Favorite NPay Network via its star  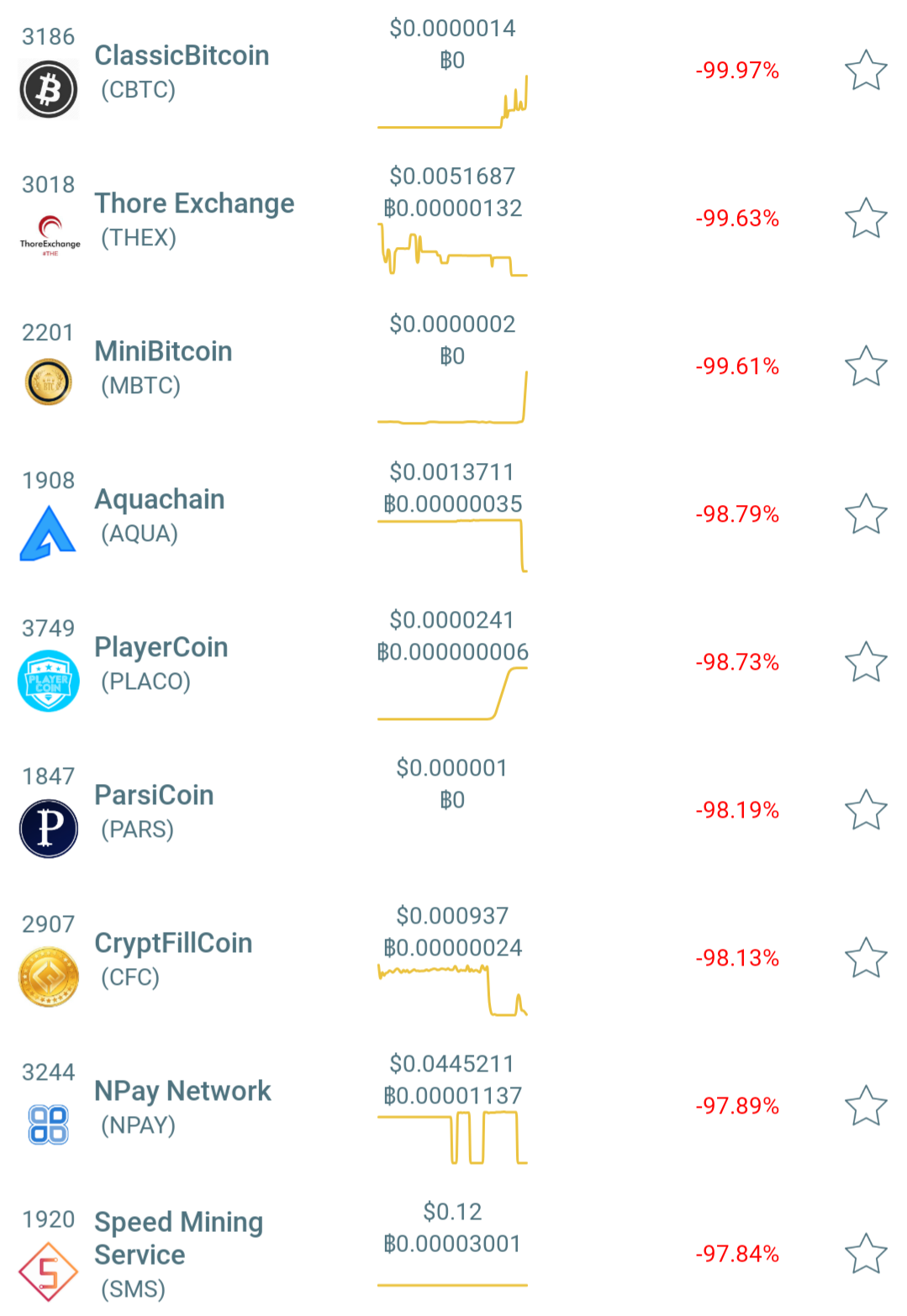(x=866, y=1106)
